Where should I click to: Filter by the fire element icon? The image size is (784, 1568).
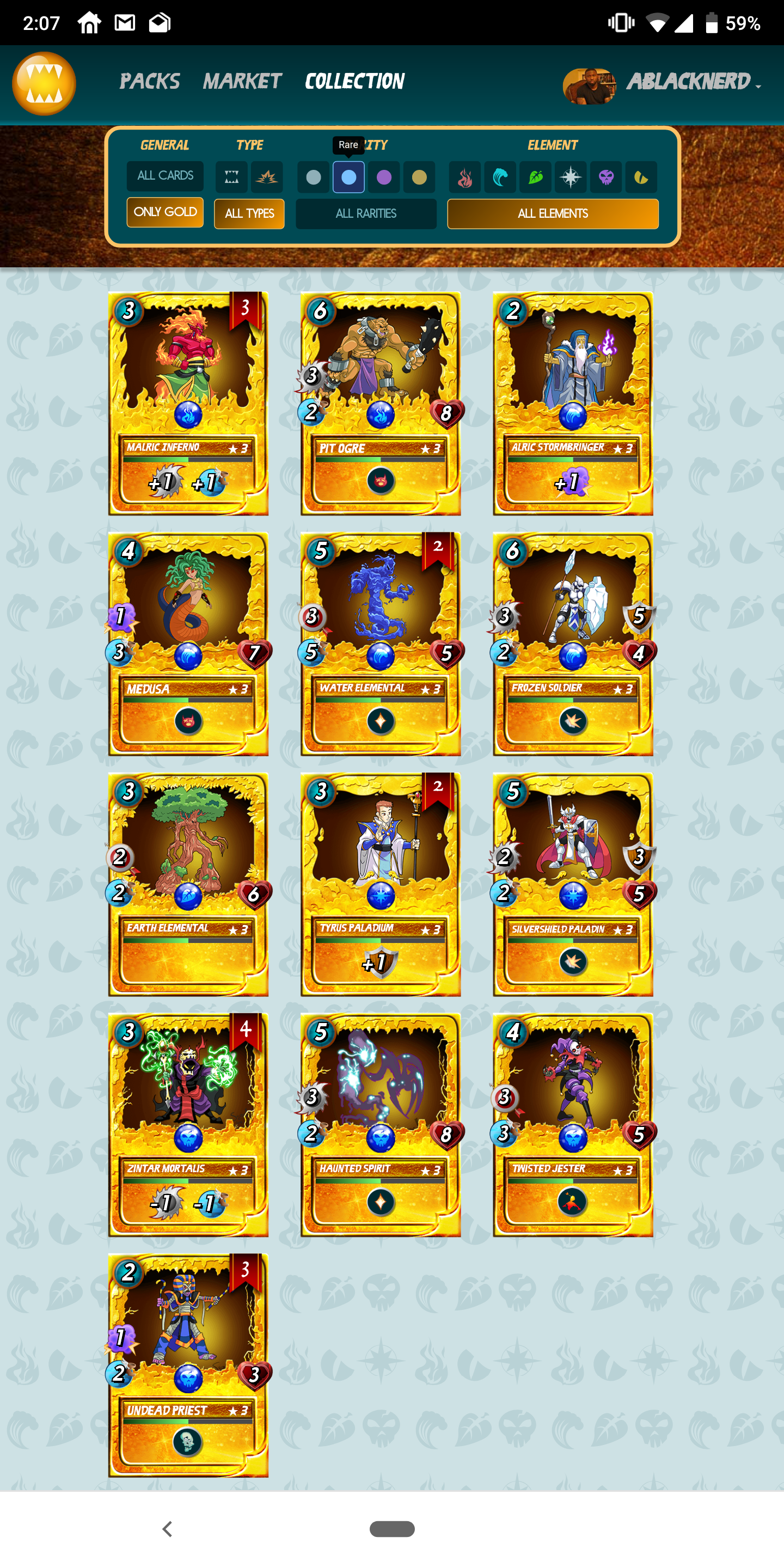[x=464, y=177]
